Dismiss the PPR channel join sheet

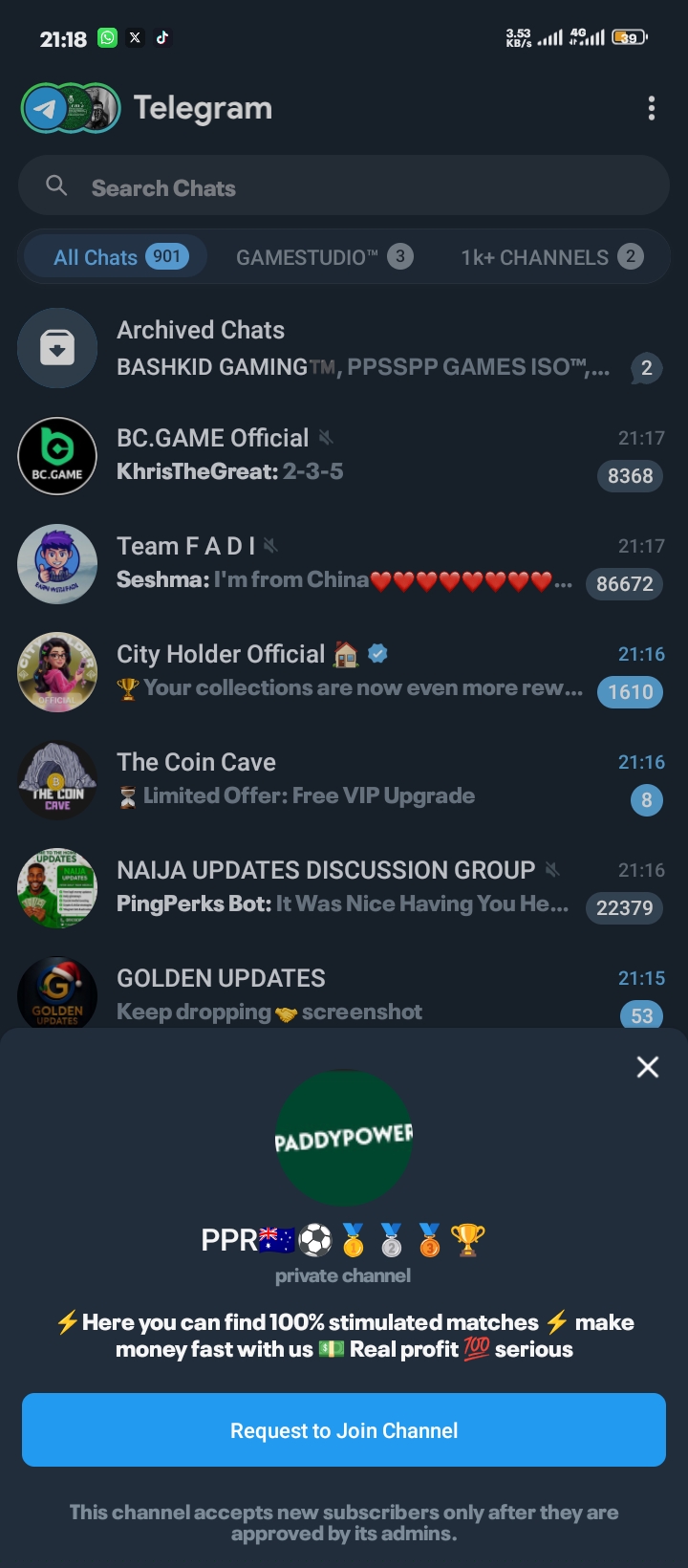point(648,1067)
